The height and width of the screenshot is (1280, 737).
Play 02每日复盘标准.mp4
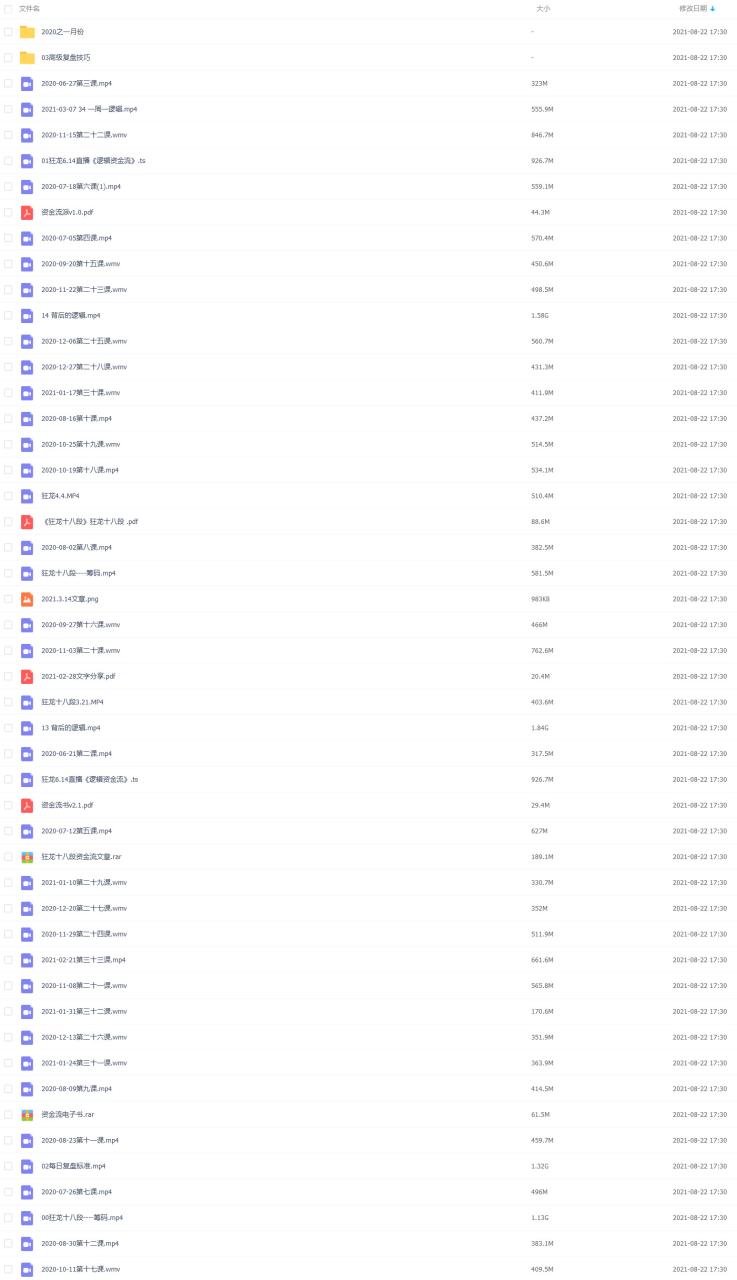pos(74,1166)
